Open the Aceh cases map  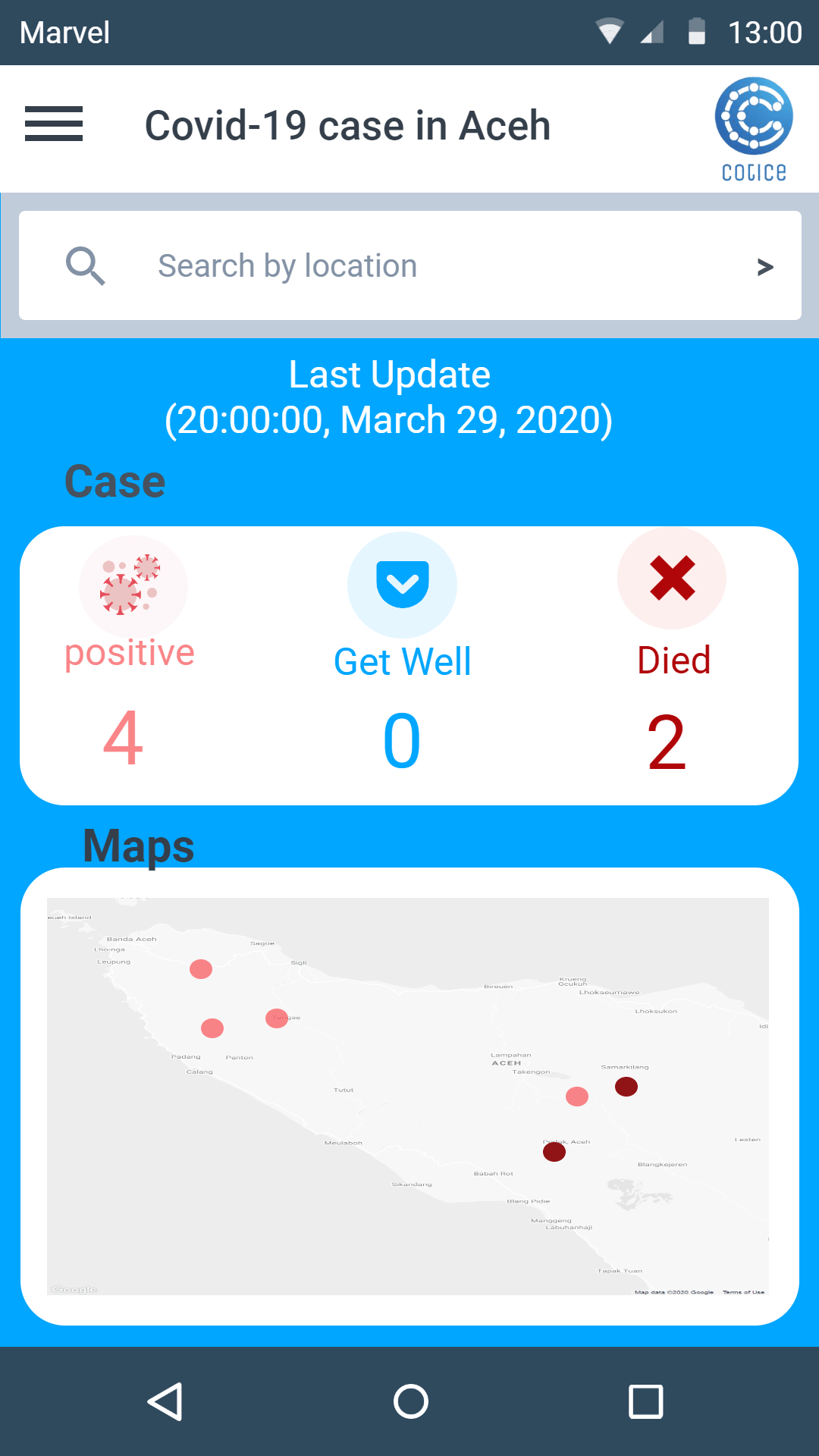[408, 1096]
